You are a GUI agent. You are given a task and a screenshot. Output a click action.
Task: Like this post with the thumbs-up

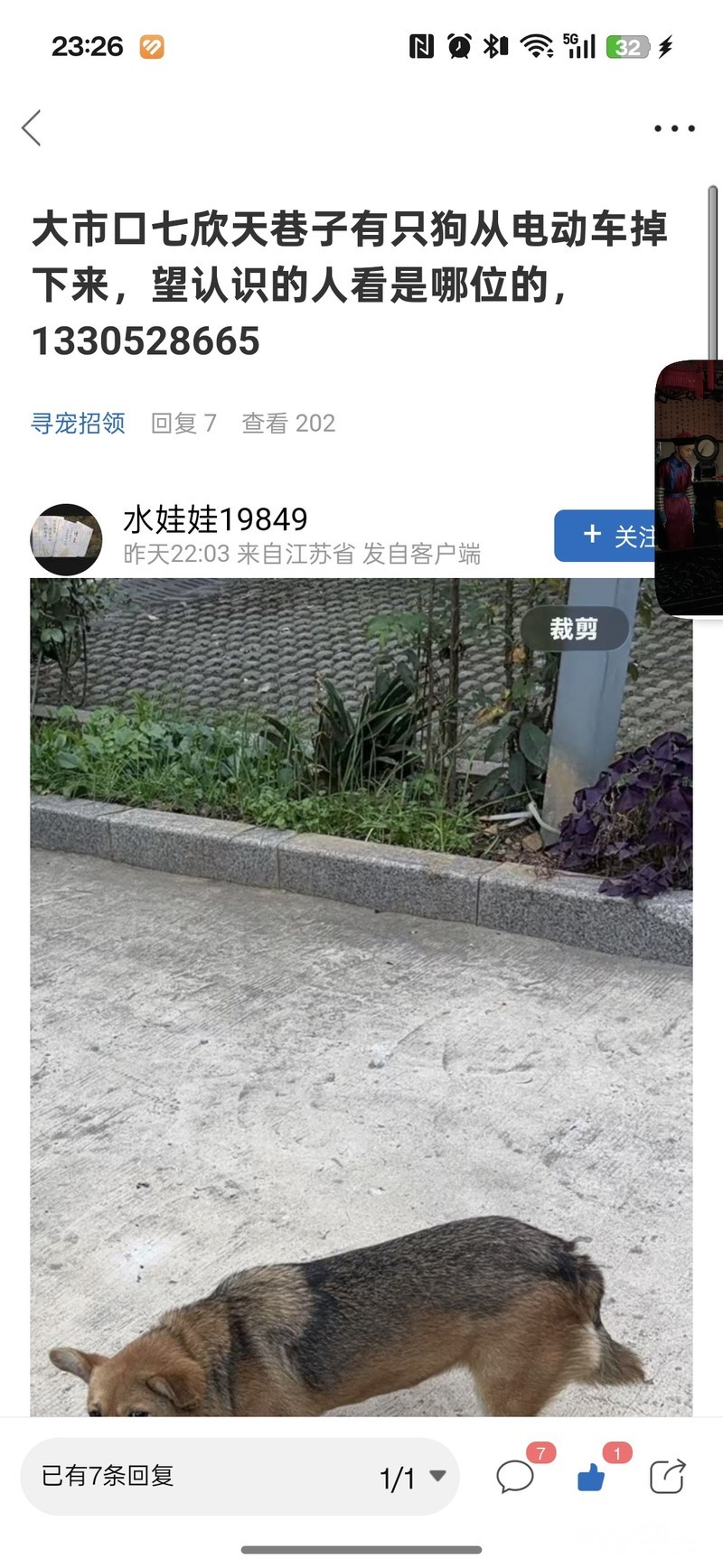coord(593,1476)
